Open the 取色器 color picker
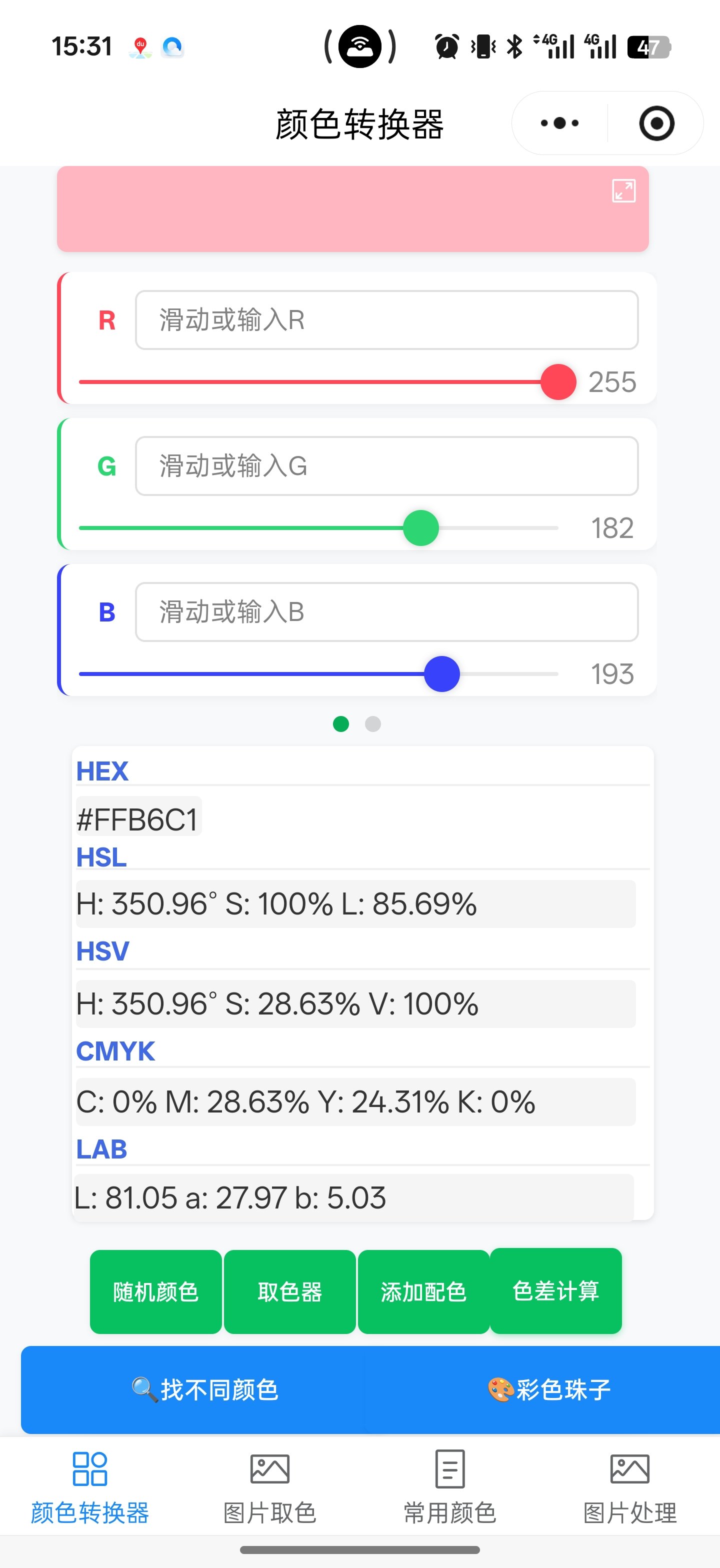The width and height of the screenshot is (720, 1568). coord(289,1291)
